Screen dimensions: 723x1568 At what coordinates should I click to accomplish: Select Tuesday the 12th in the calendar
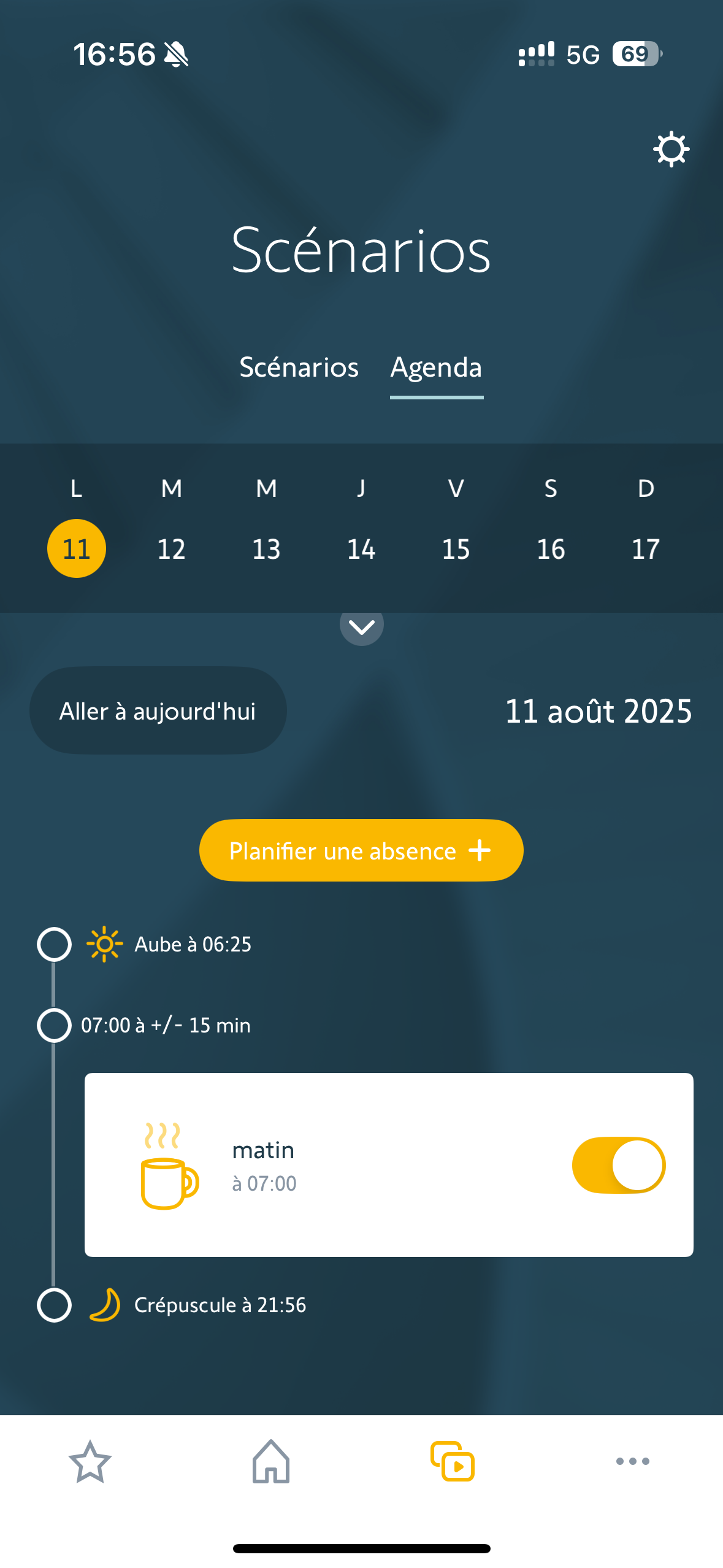172,548
